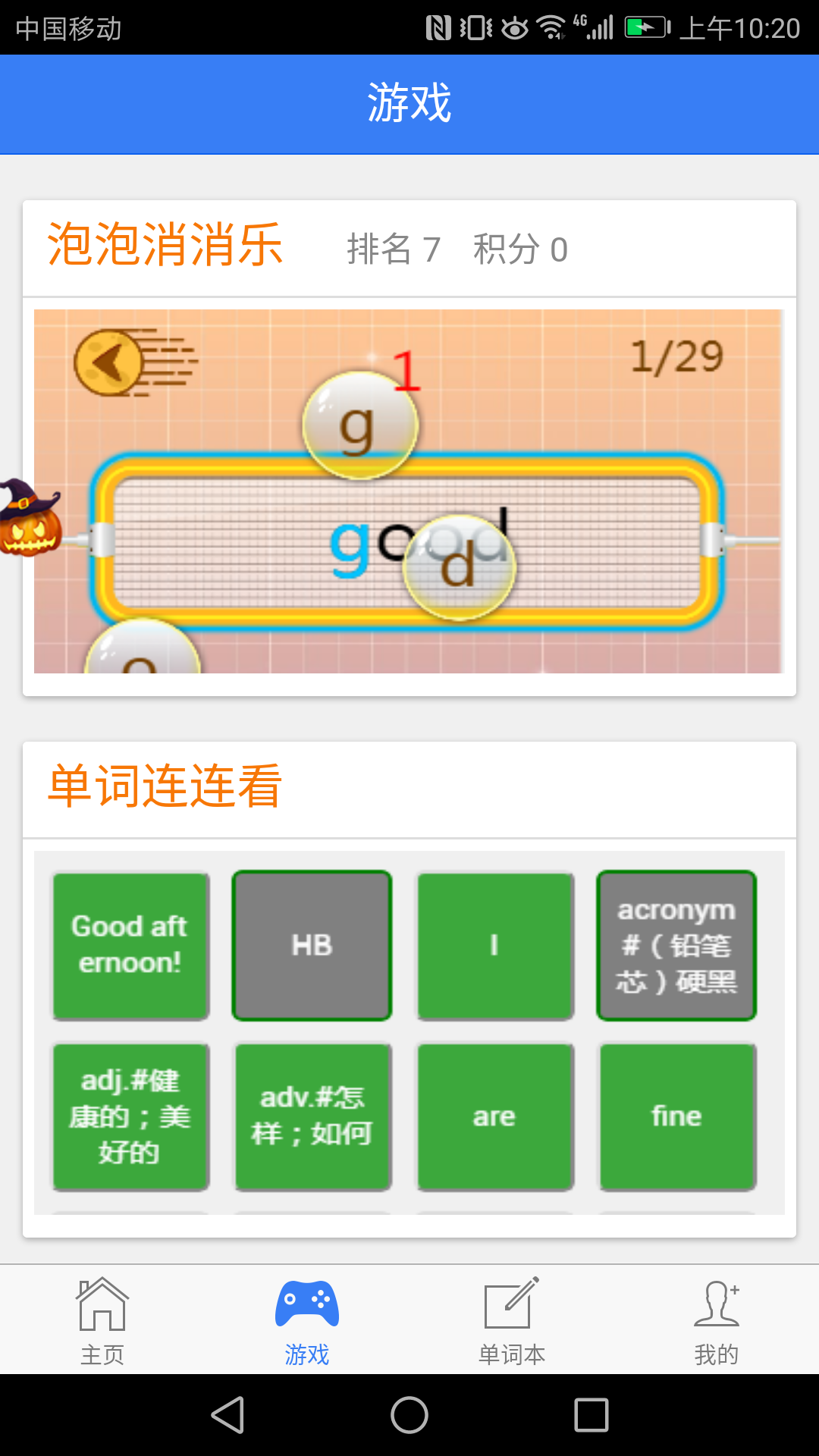The image size is (819, 1456).
Task: Switch to the 主页 home tab
Action: (x=102, y=1321)
